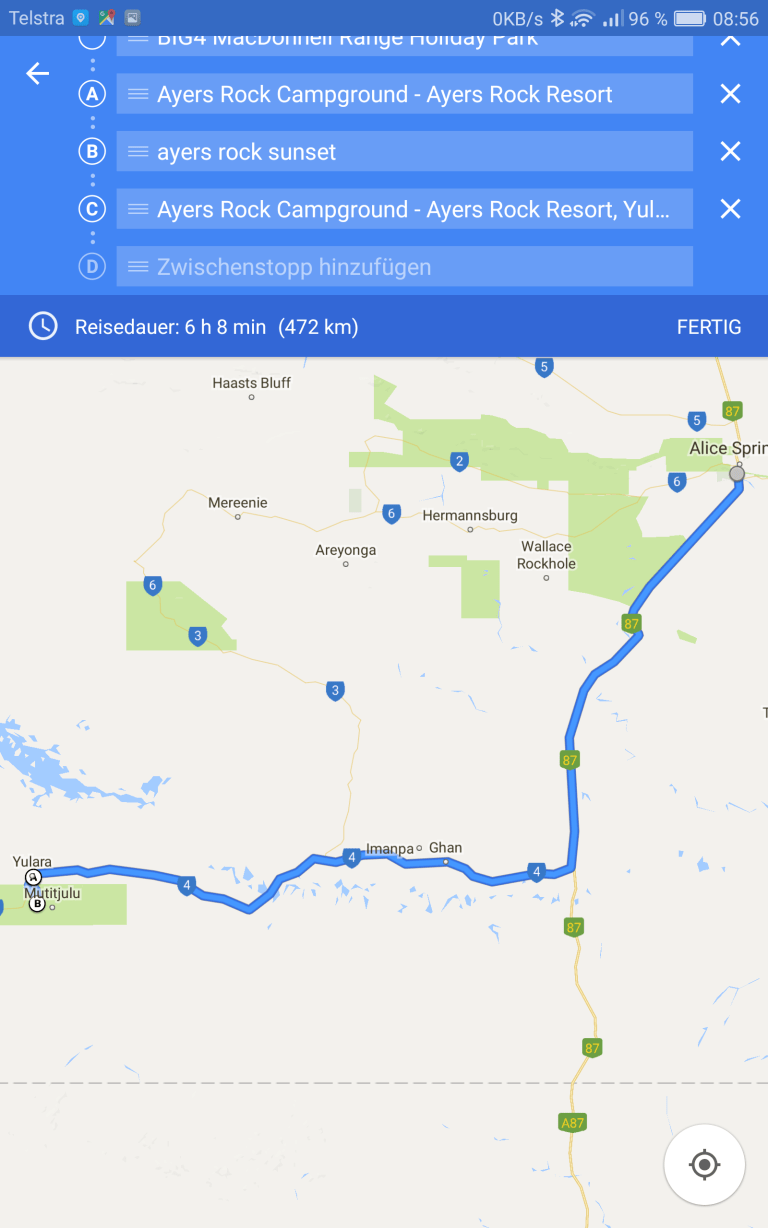This screenshot has height=1228, width=768.
Task: Remove stop A from the route
Action: 731,94
